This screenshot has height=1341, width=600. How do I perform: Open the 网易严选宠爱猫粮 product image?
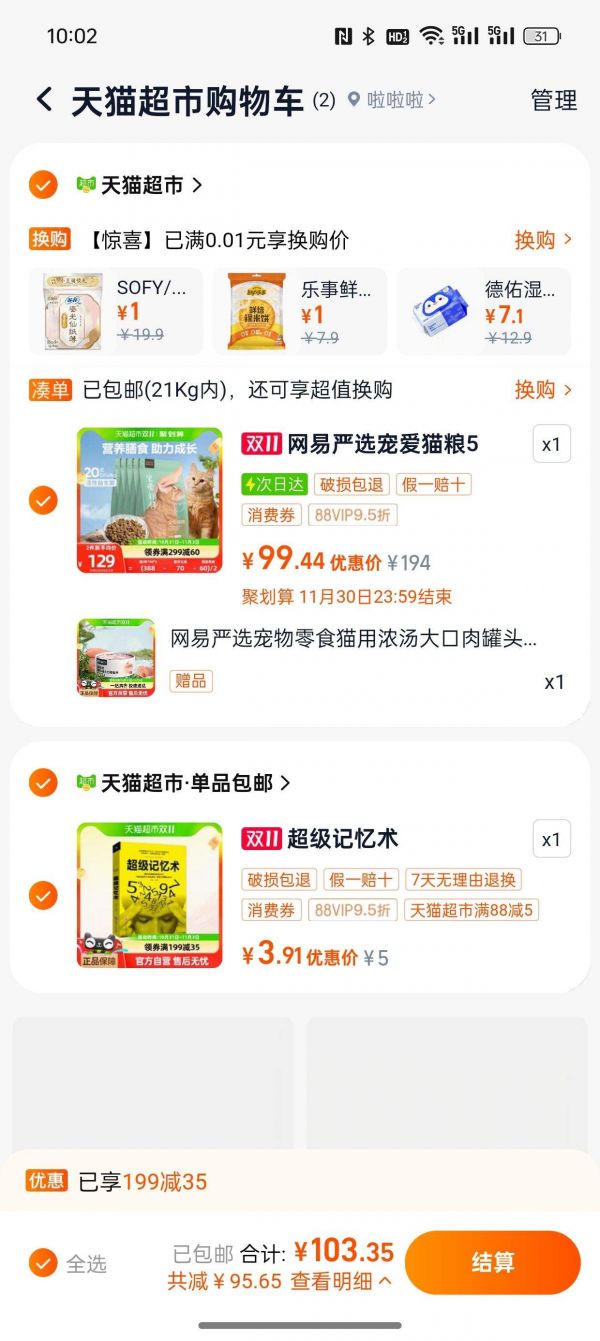tap(150, 500)
